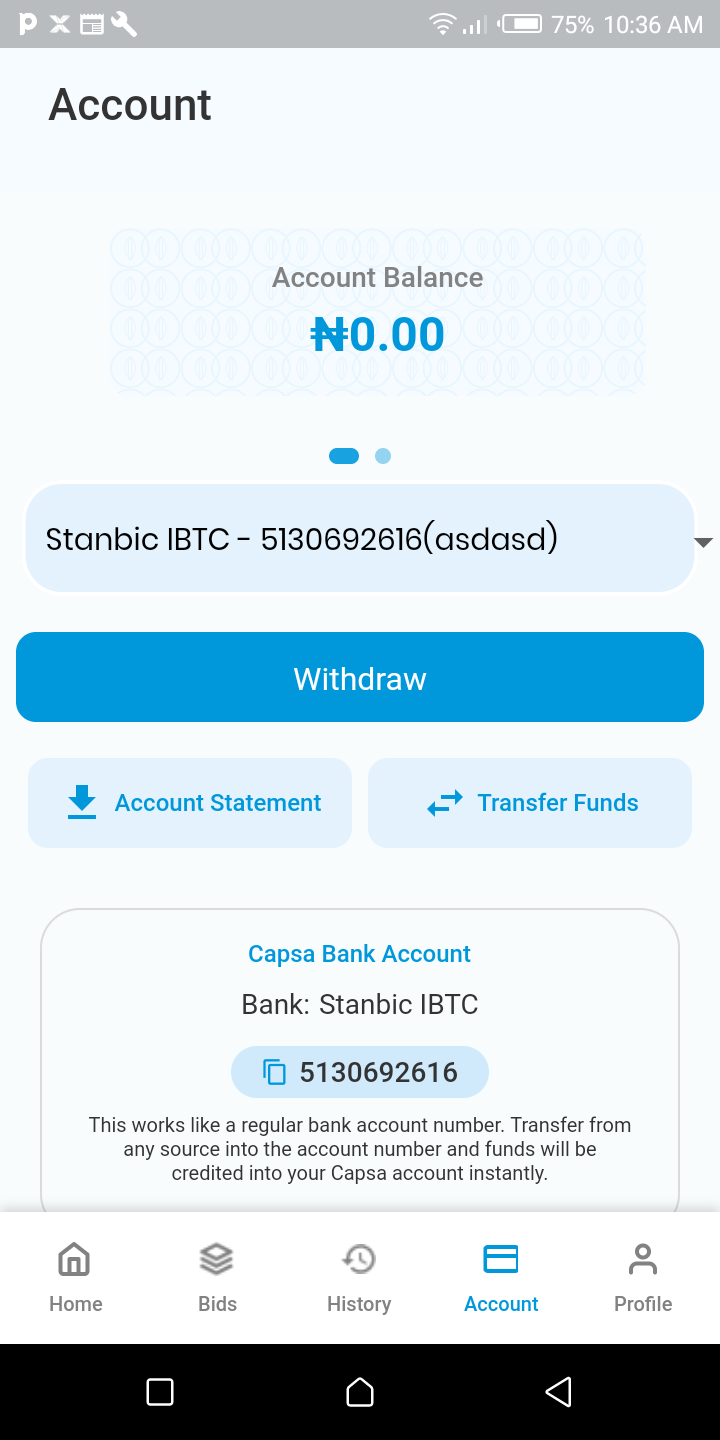Open Transfer Funds
Screen dimensions: 720x1440
(530, 803)
